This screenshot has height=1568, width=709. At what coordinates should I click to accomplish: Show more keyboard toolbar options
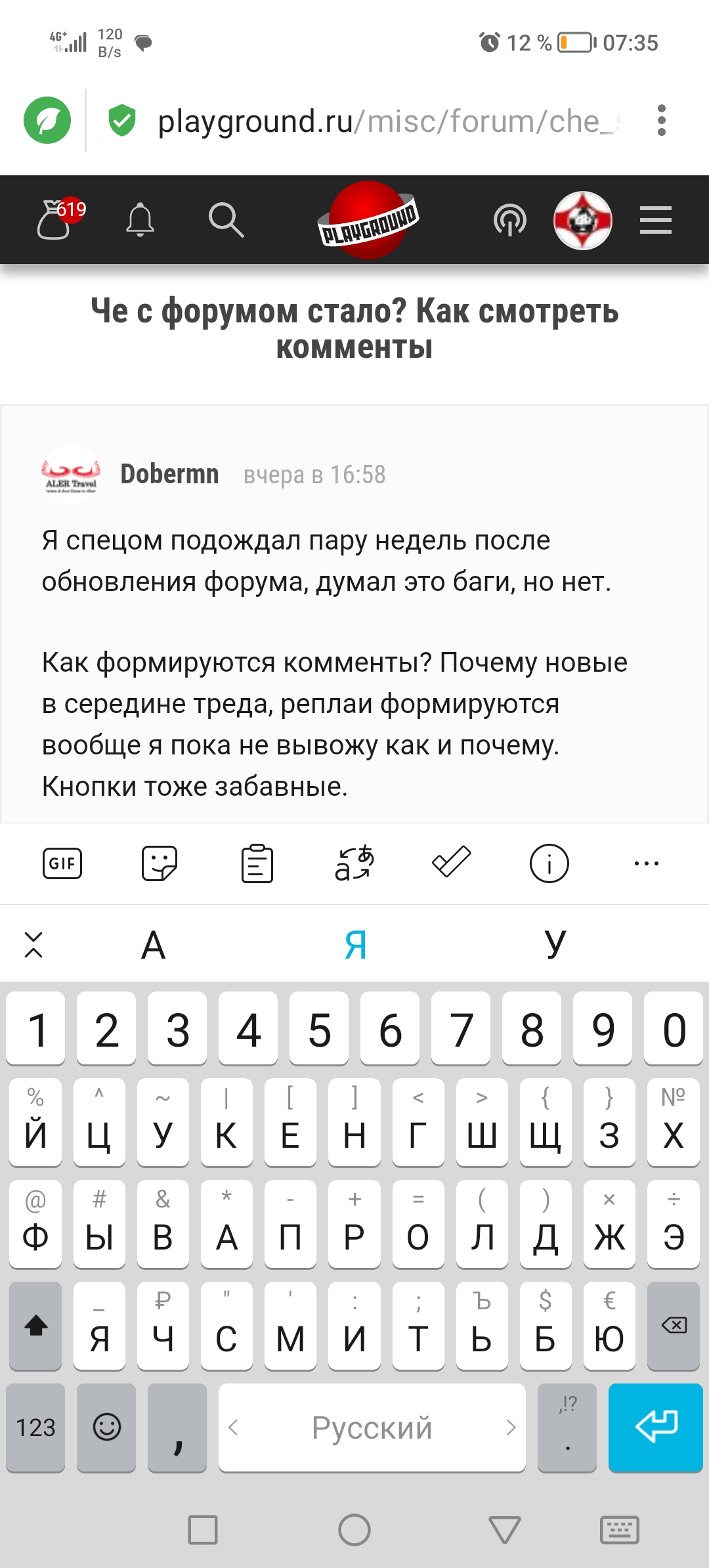pos(646,863)
